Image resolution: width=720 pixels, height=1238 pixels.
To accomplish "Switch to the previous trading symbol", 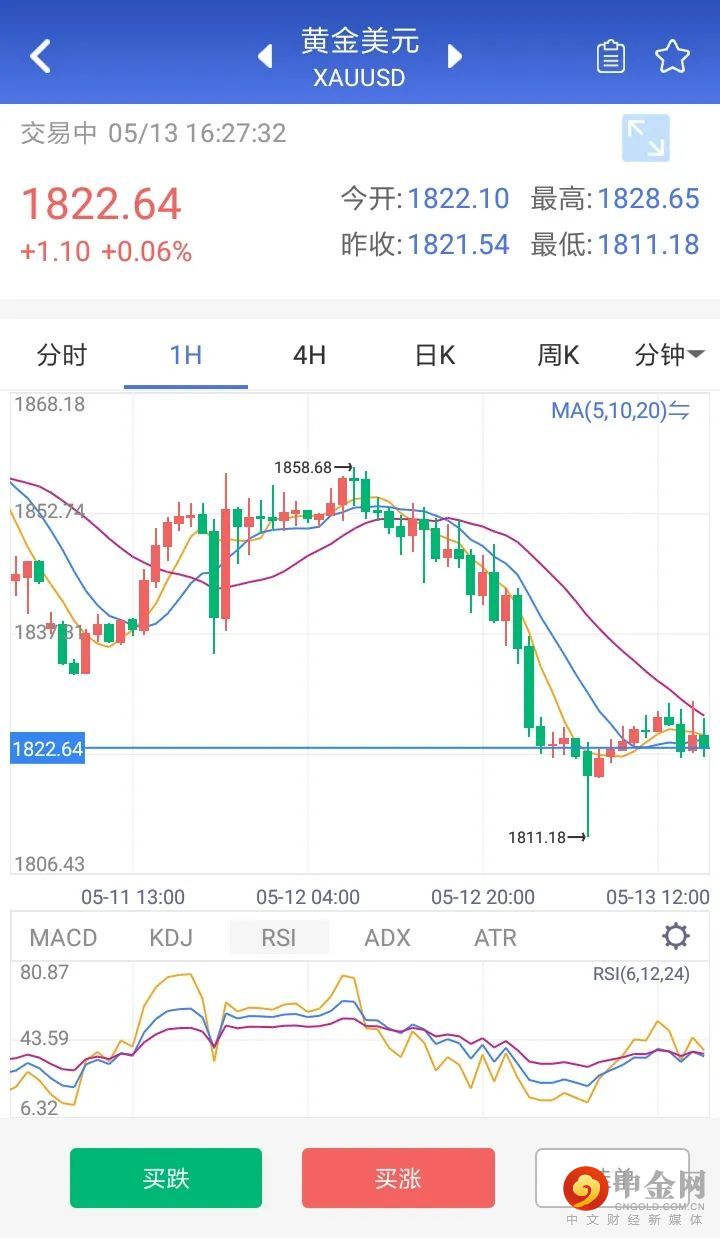I will point(265,56).
